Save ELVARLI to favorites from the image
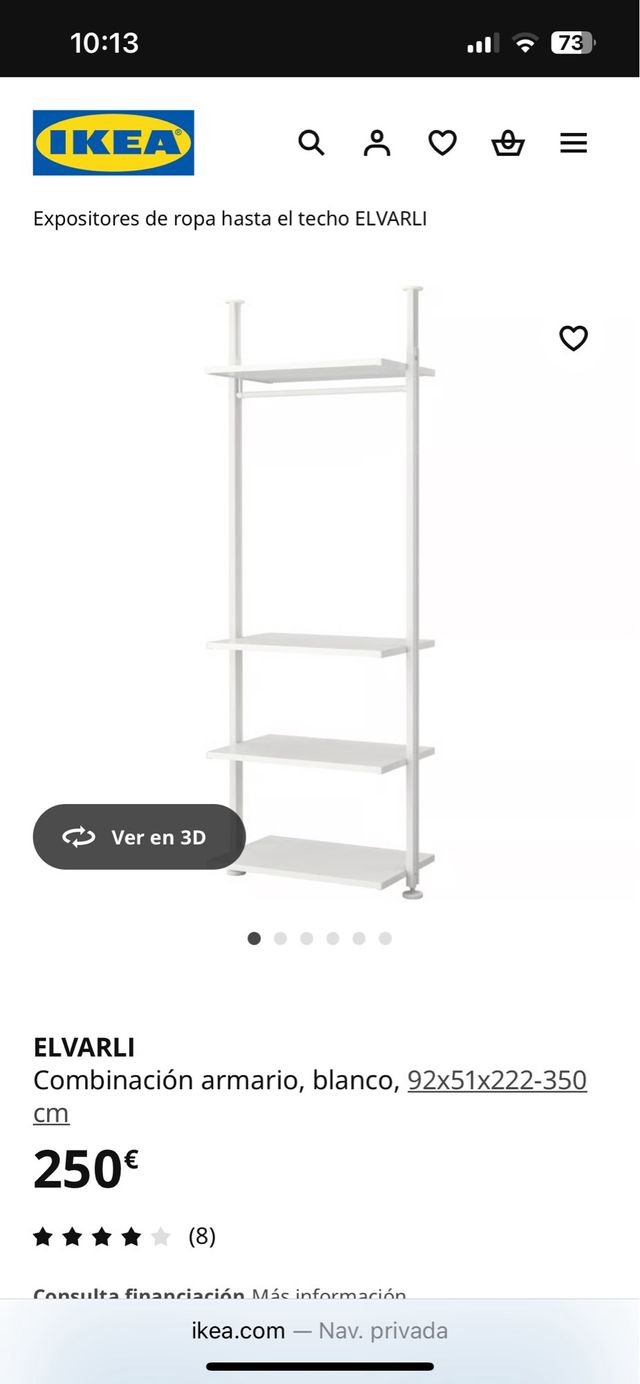The width and height of the screenshot is (640, 1384). tap(573, 339)
